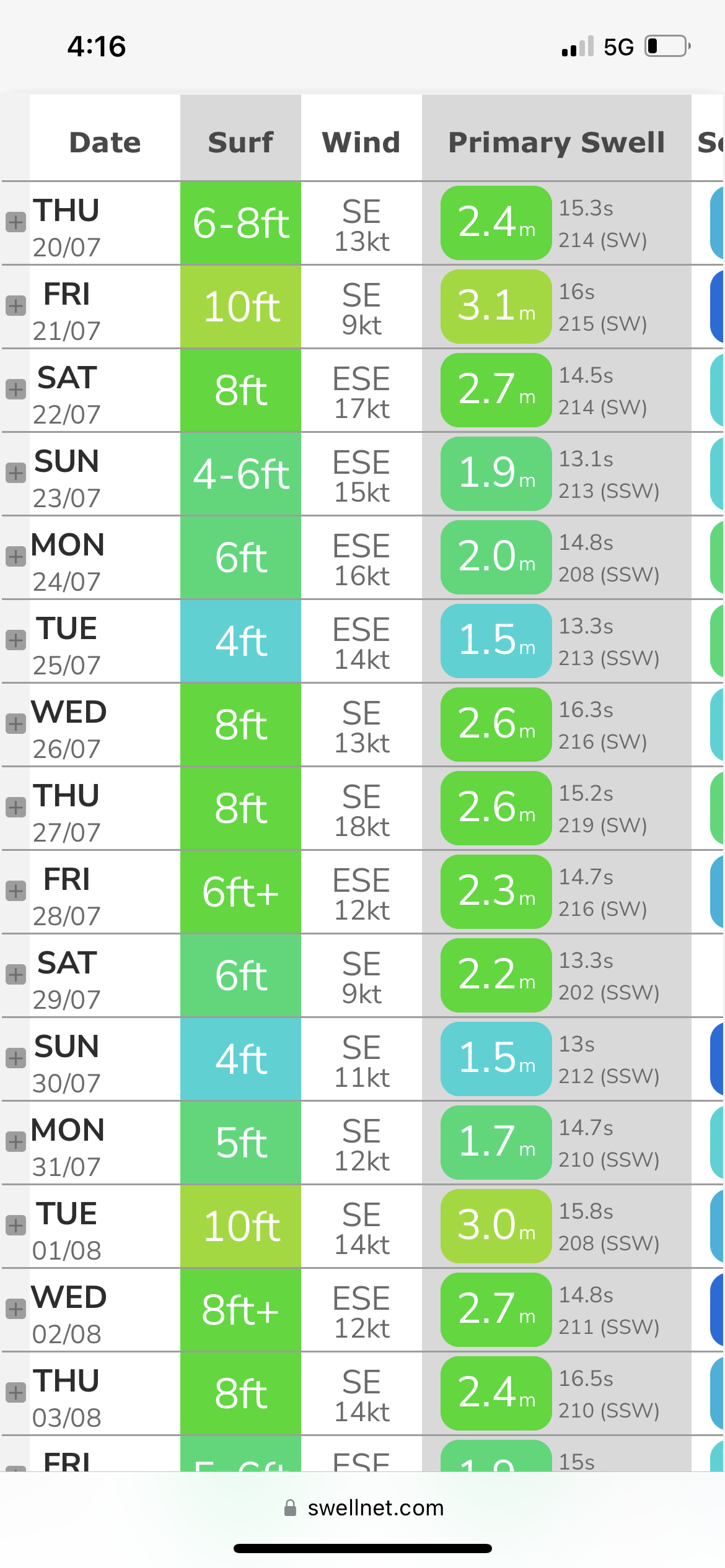The height and width of the screenshot is (1568, 725).
Task: Expand the THU 27/07 forecast row
Action: tap(15, 808)
